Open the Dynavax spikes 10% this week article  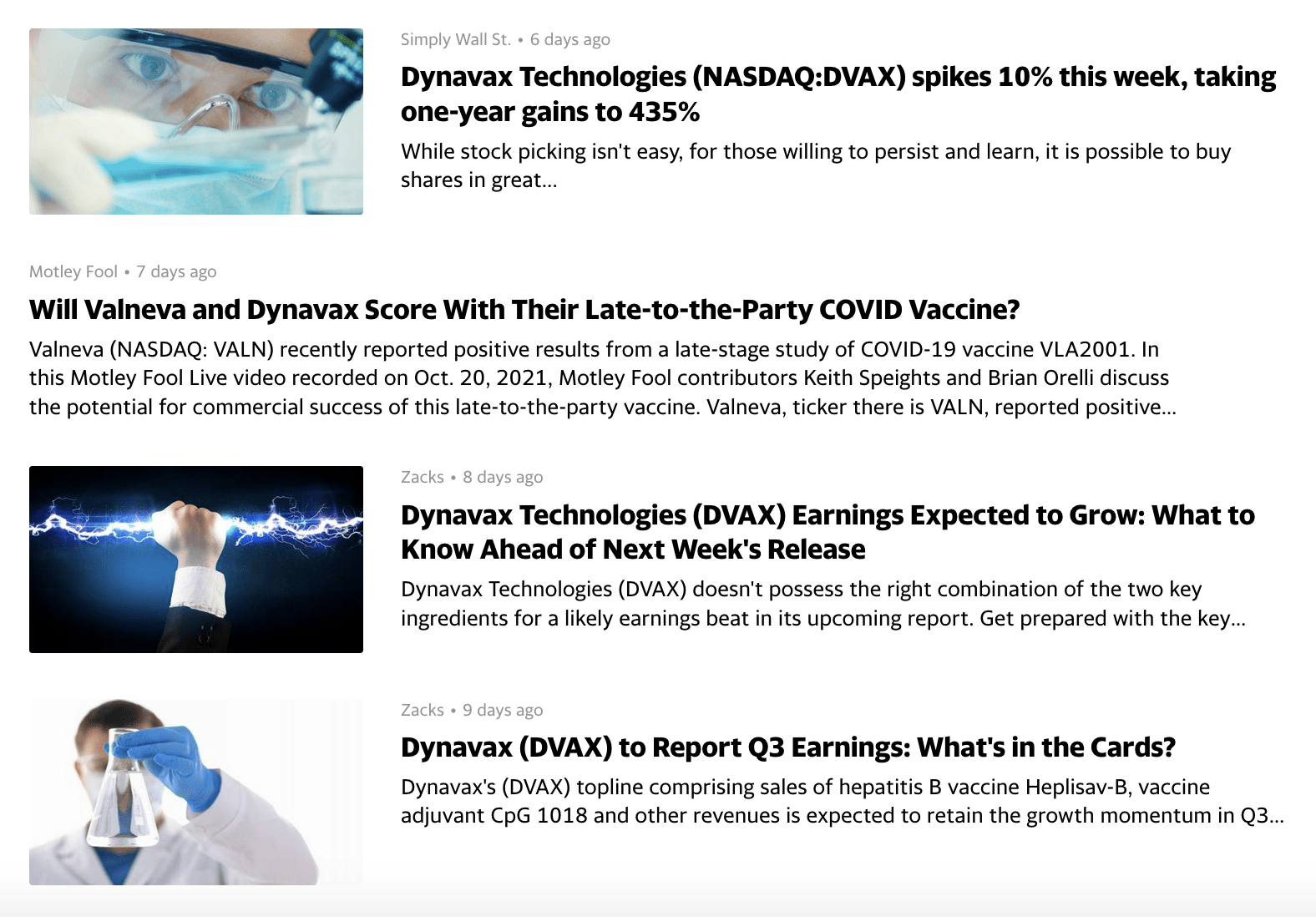click(x=838, y=94)
